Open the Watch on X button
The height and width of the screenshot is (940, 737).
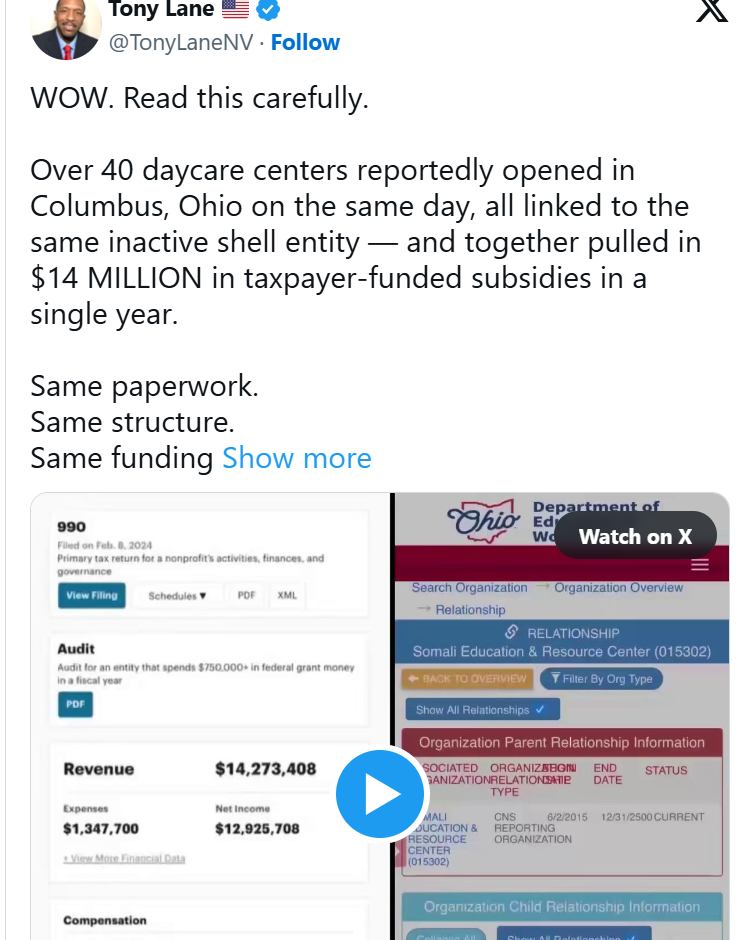click(x=635, y=536)
